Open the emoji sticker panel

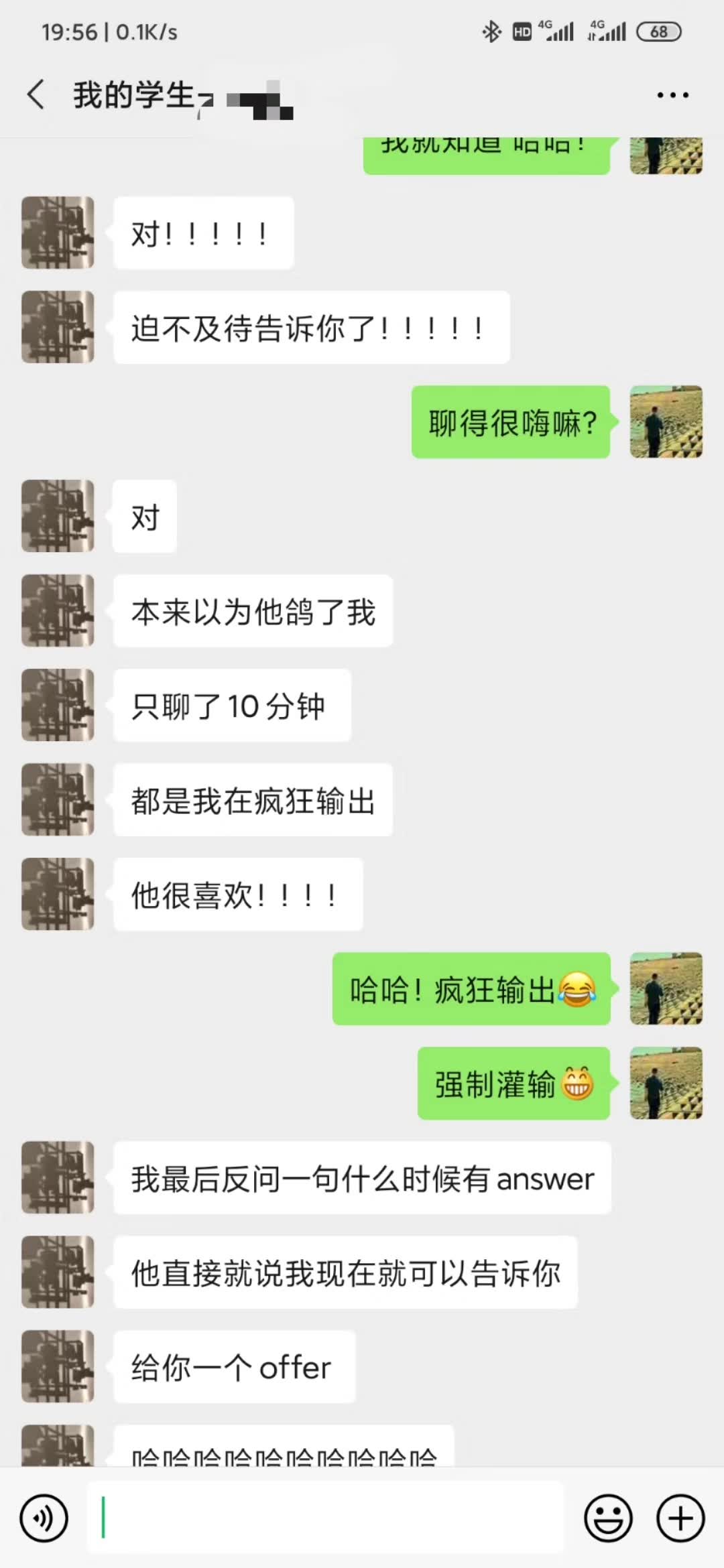coord(608,1518)
